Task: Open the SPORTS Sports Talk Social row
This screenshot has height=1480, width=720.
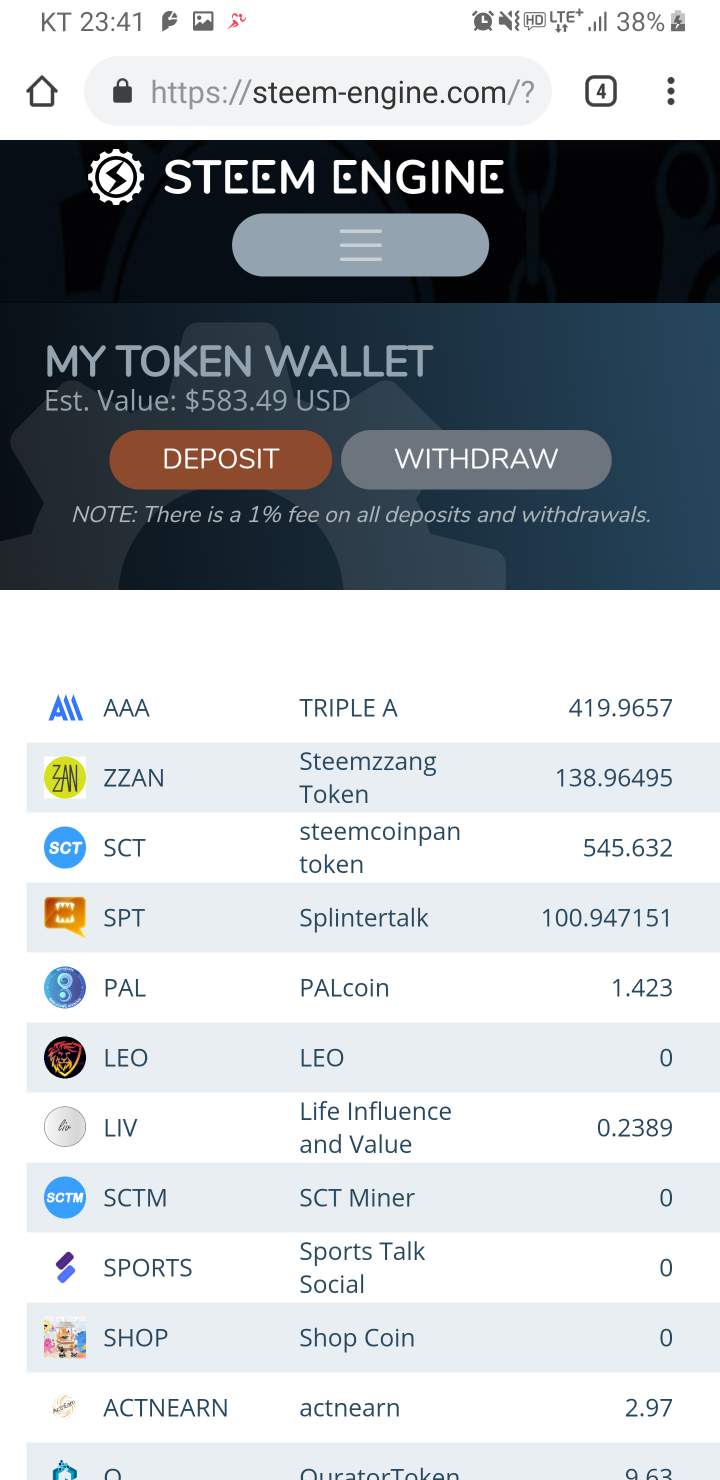Action: [373, 1268]
